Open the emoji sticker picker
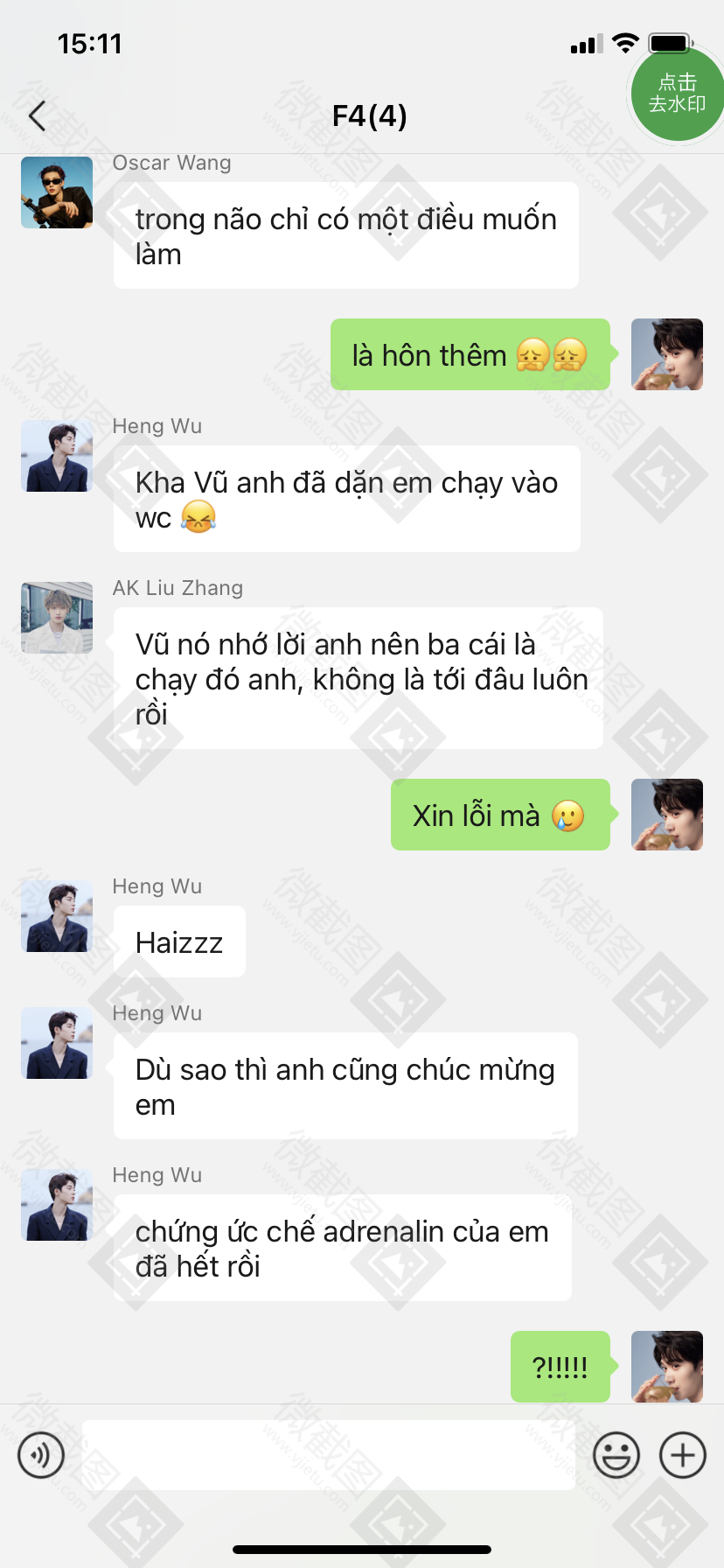The width and height of the screenshot is (724, 1568). click(x=616, y=1455)
